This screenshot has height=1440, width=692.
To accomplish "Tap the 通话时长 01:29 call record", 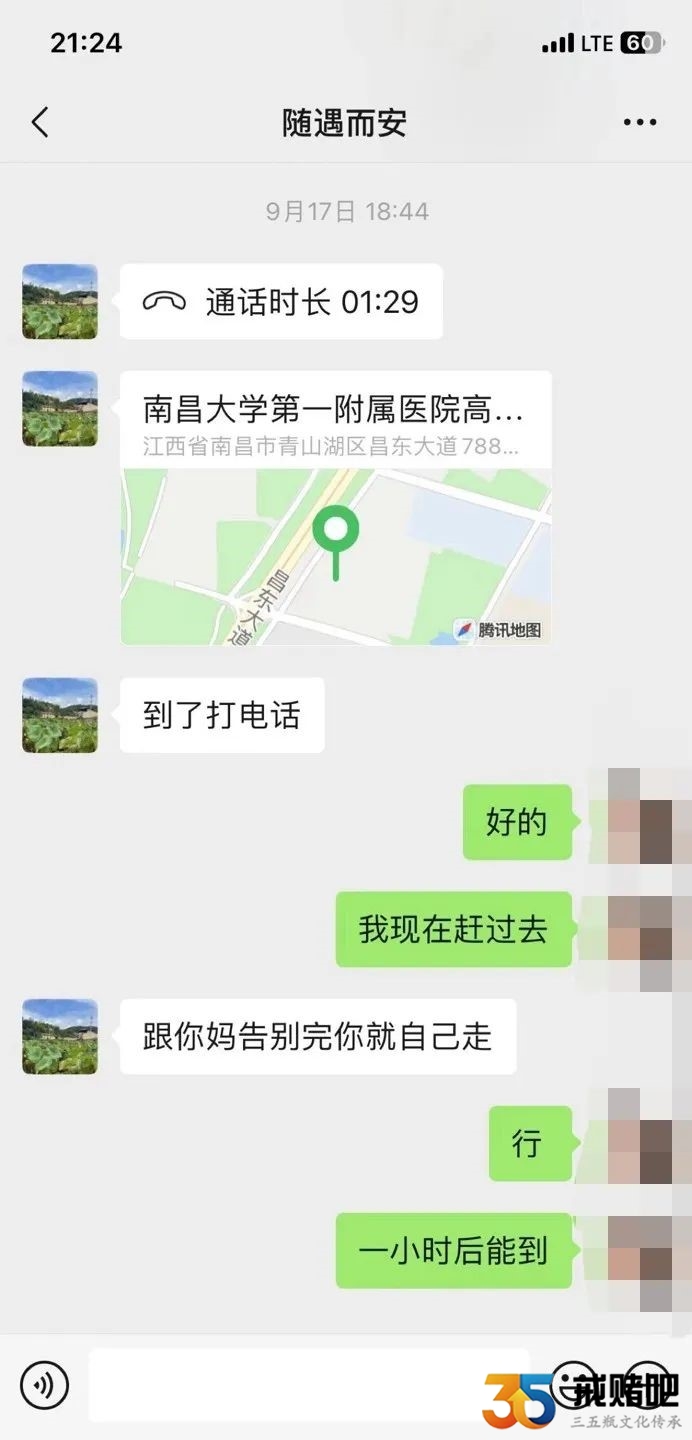I will [x=281, y=302].
